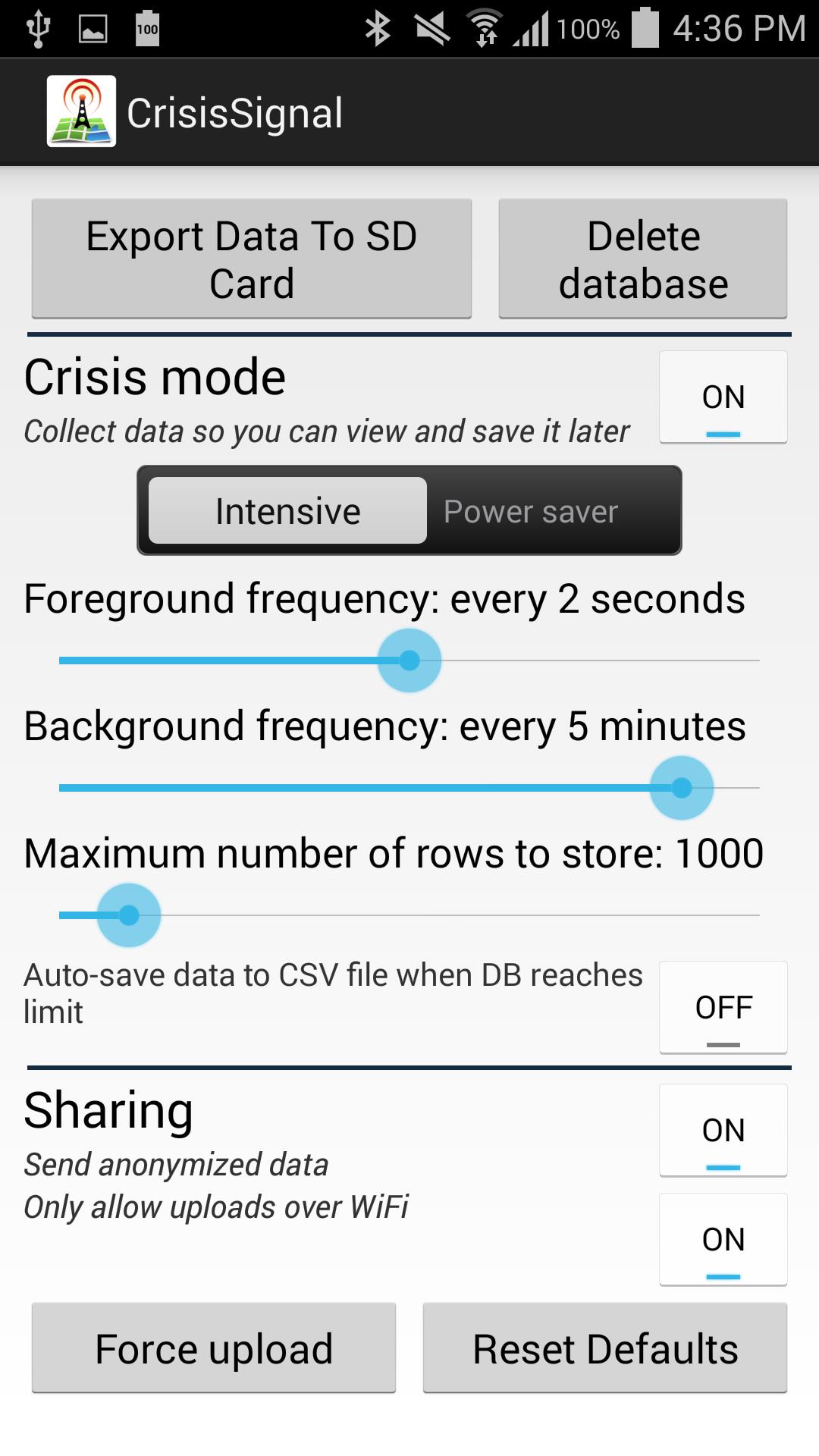Tap the Foreground frequency slider
Image resolution: width=819 pixels, height=1456 pixels.
[409, 661]
